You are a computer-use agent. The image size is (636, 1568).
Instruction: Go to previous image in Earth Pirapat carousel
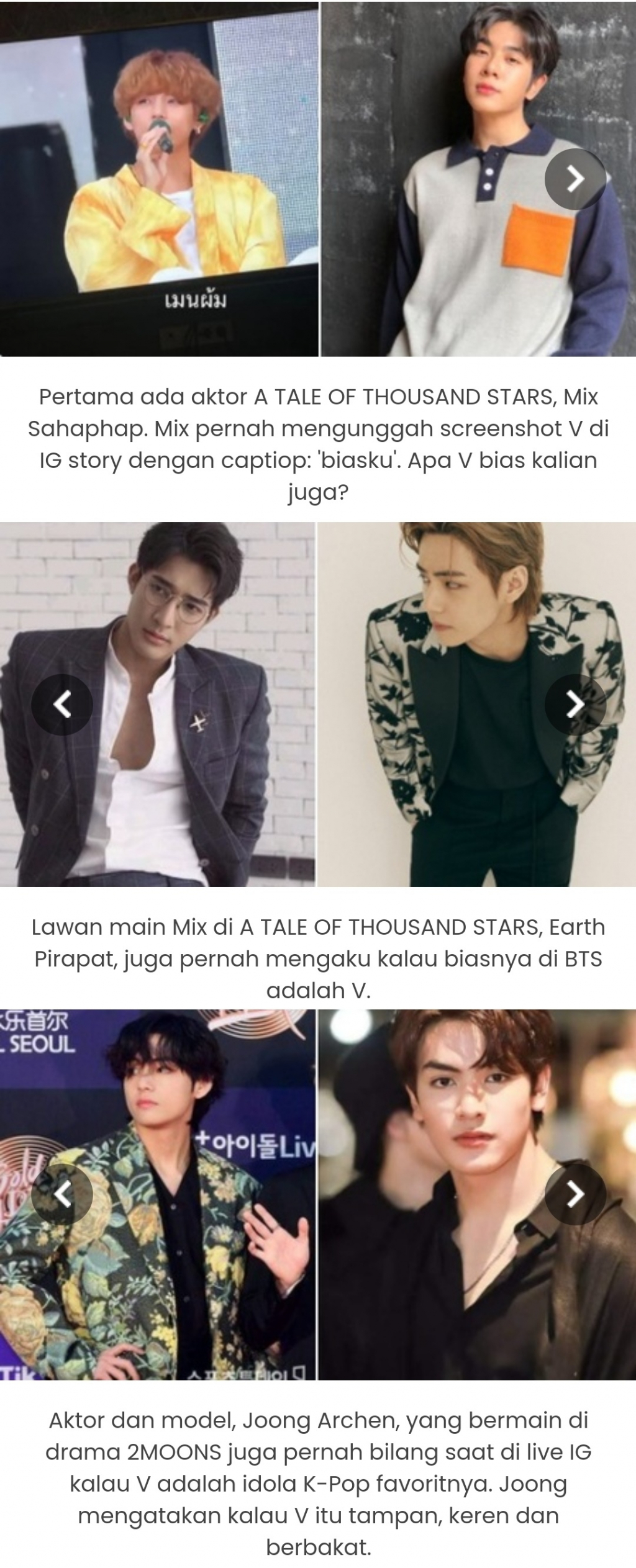coord(62,705)
